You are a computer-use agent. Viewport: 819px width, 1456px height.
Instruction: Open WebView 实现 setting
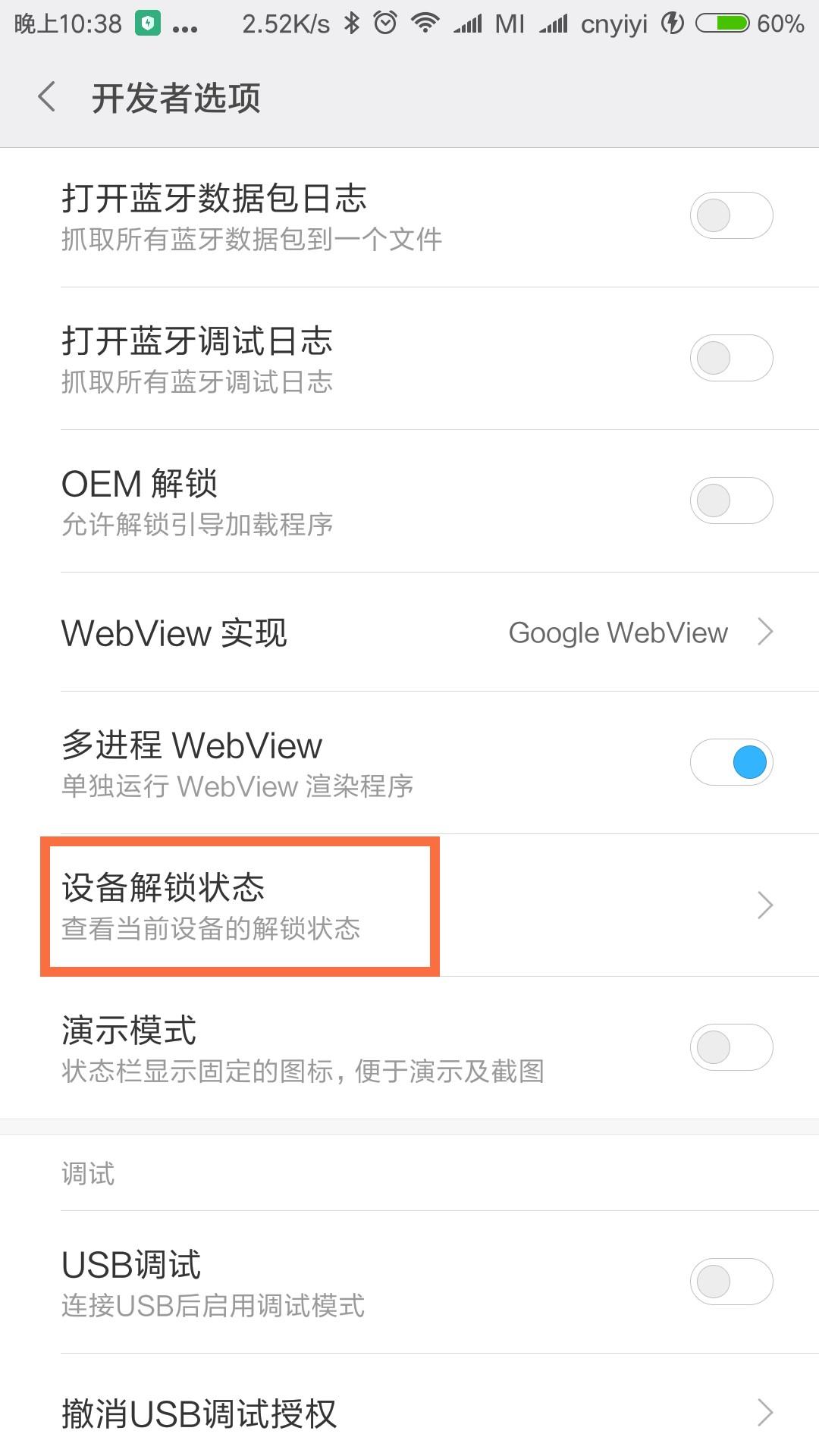coord(409,632)
